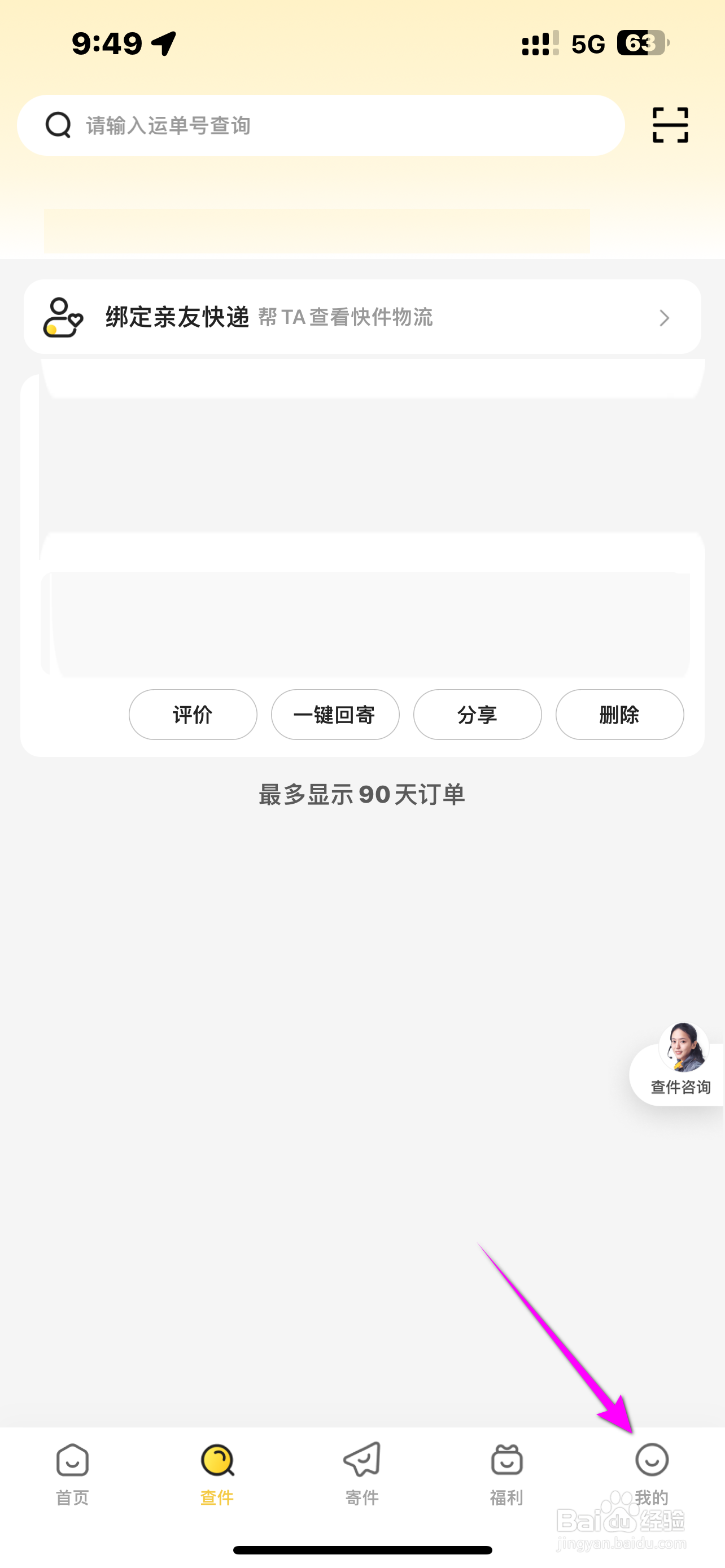Tap the 绑定亲友快递 friends-binding person icon

[63, 318]
